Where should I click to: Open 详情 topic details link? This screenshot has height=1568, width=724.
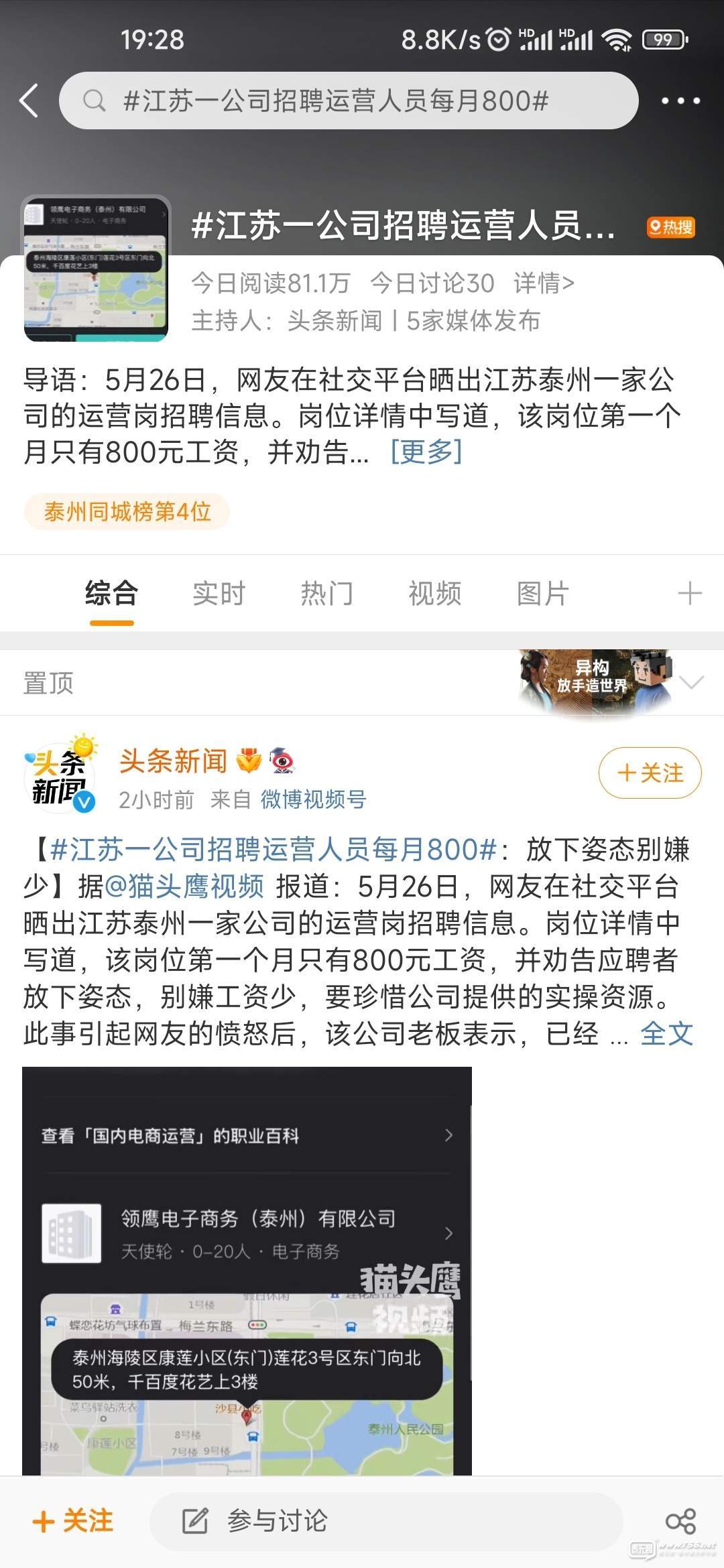click(544, 283)
